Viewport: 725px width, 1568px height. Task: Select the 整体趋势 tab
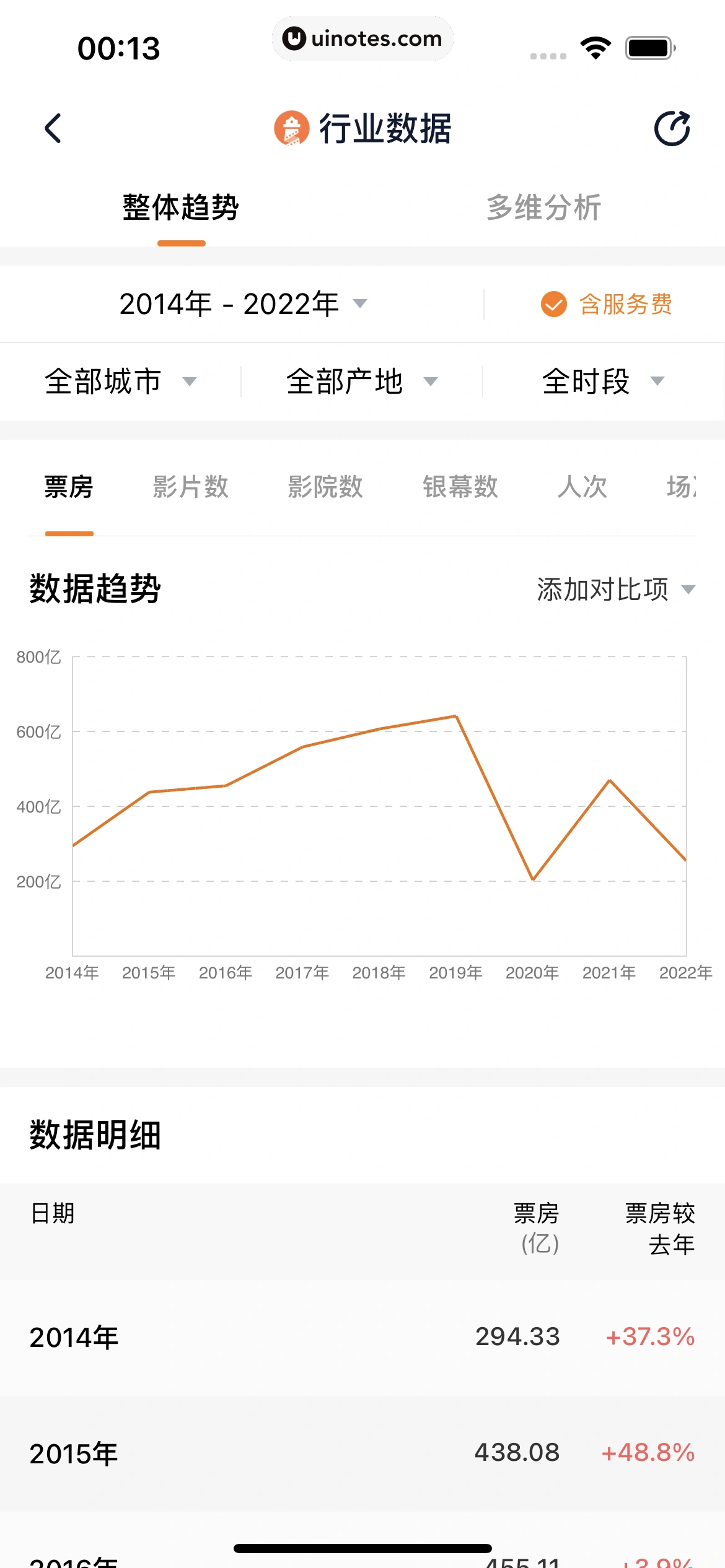click(181, 207)
